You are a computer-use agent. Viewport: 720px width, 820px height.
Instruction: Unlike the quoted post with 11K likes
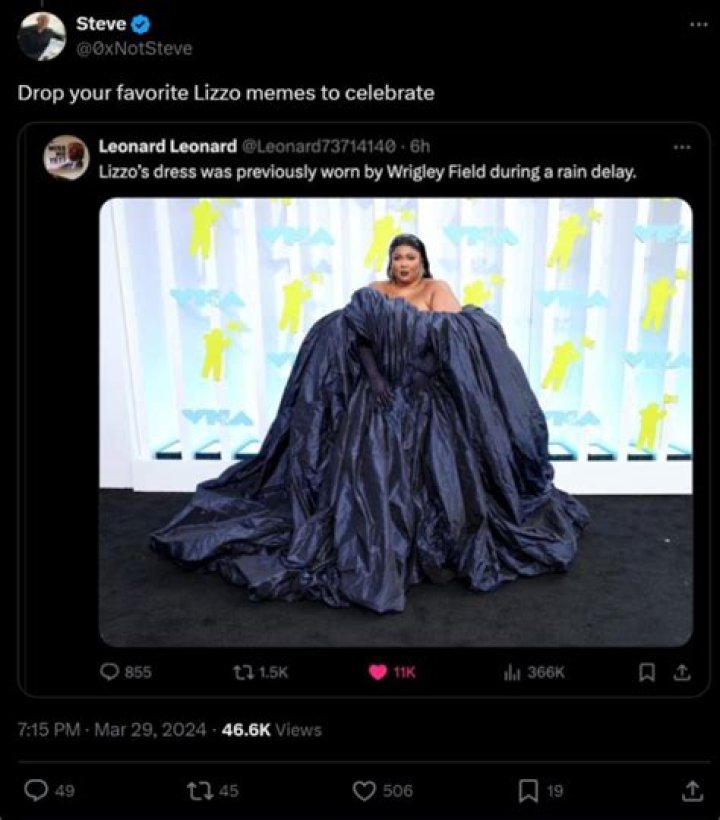pos(378,672)
